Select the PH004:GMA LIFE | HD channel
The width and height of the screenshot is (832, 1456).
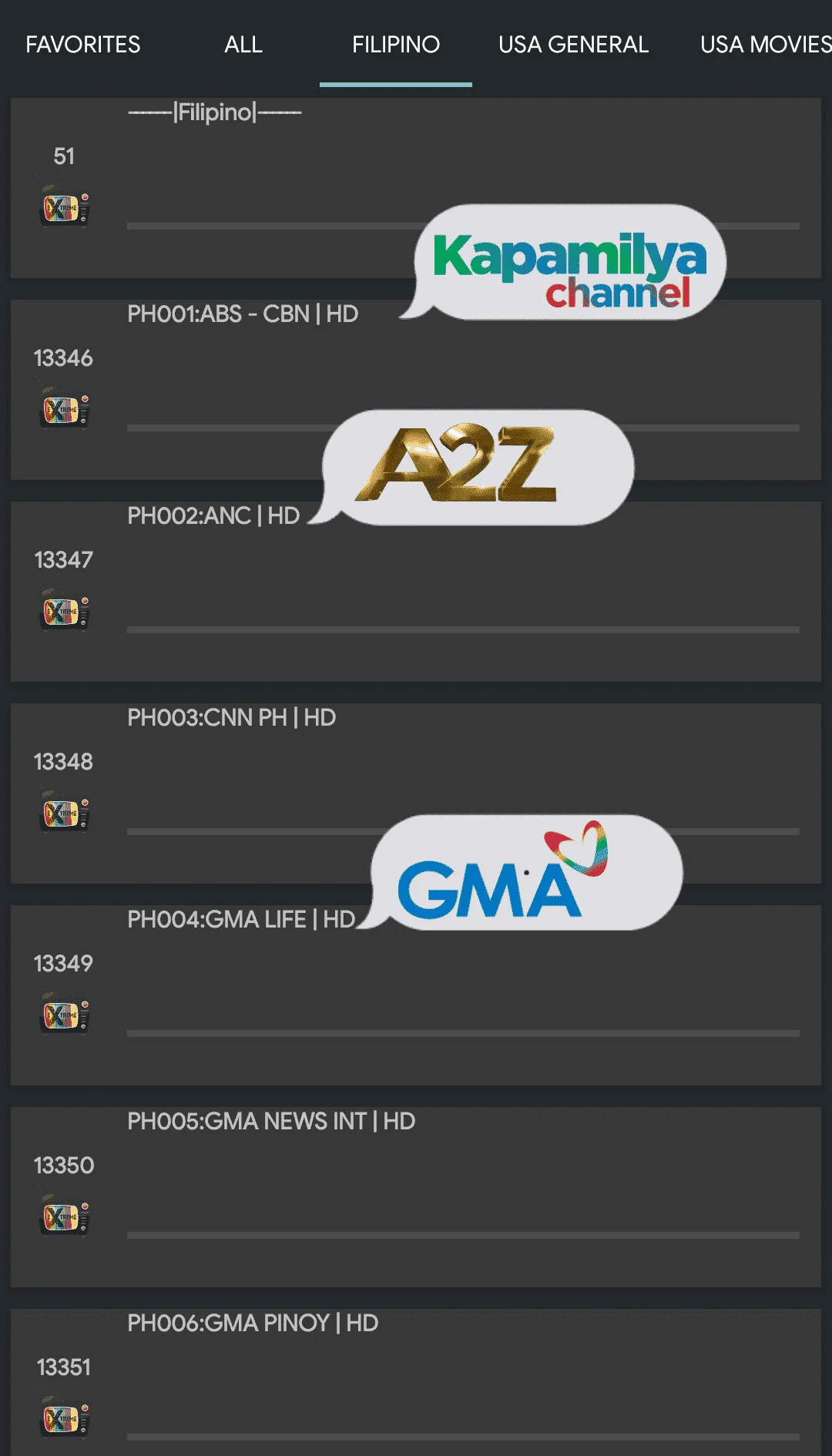(416, 995)
